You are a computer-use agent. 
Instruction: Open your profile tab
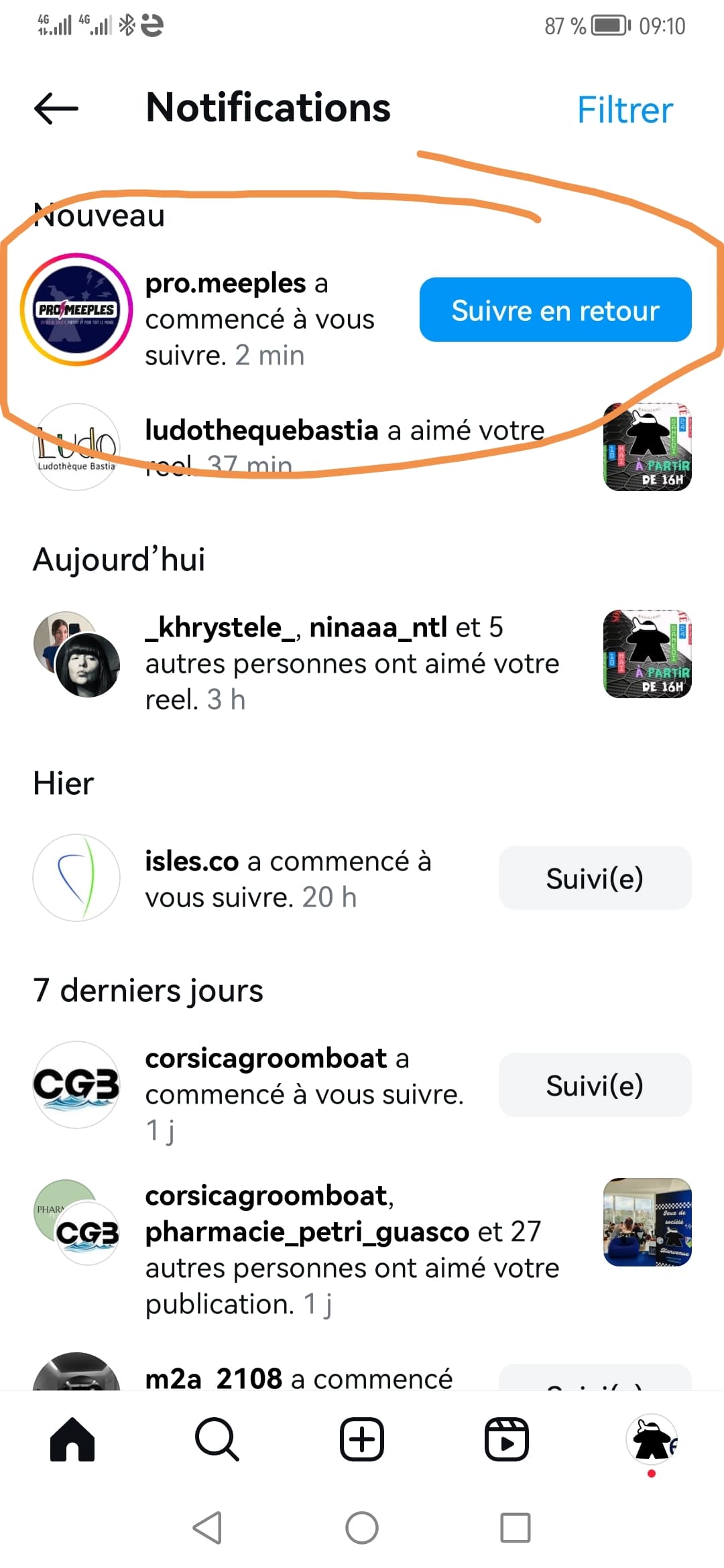[652, 1439]
